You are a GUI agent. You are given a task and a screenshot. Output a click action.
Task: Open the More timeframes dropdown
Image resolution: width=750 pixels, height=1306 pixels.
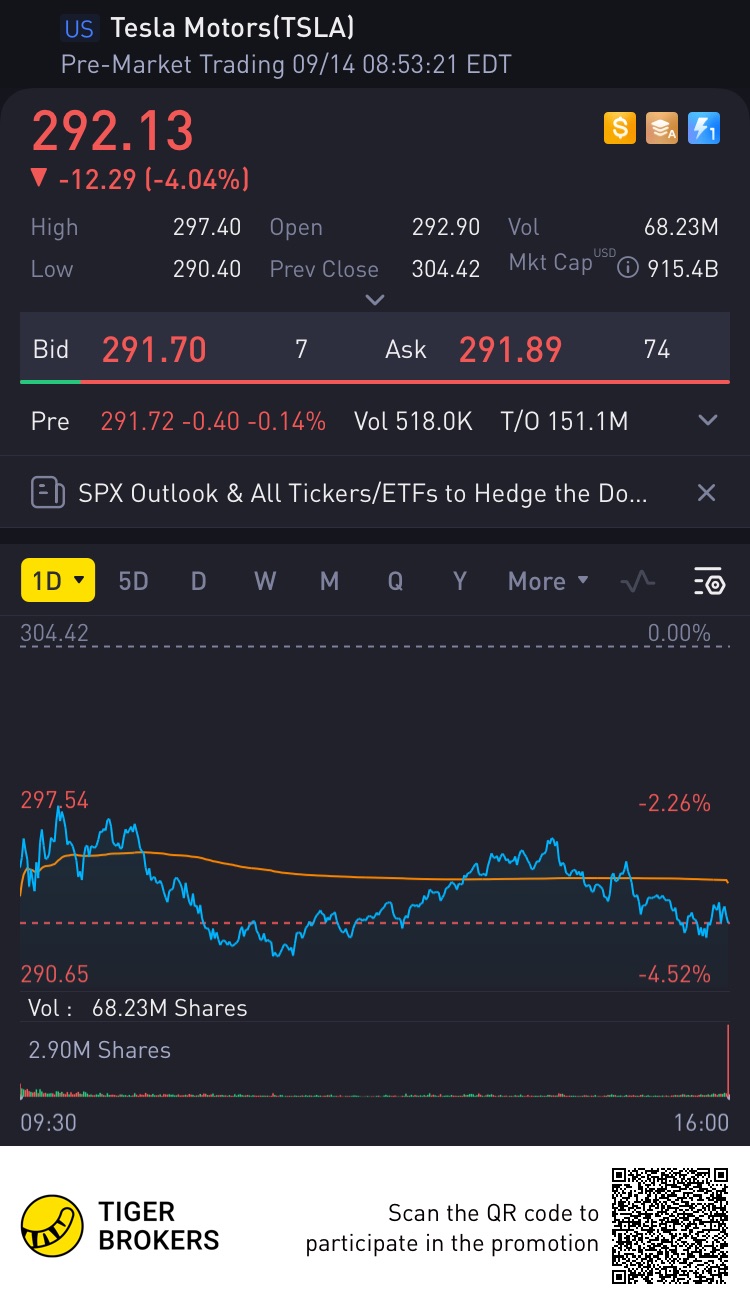pos(548,581)
